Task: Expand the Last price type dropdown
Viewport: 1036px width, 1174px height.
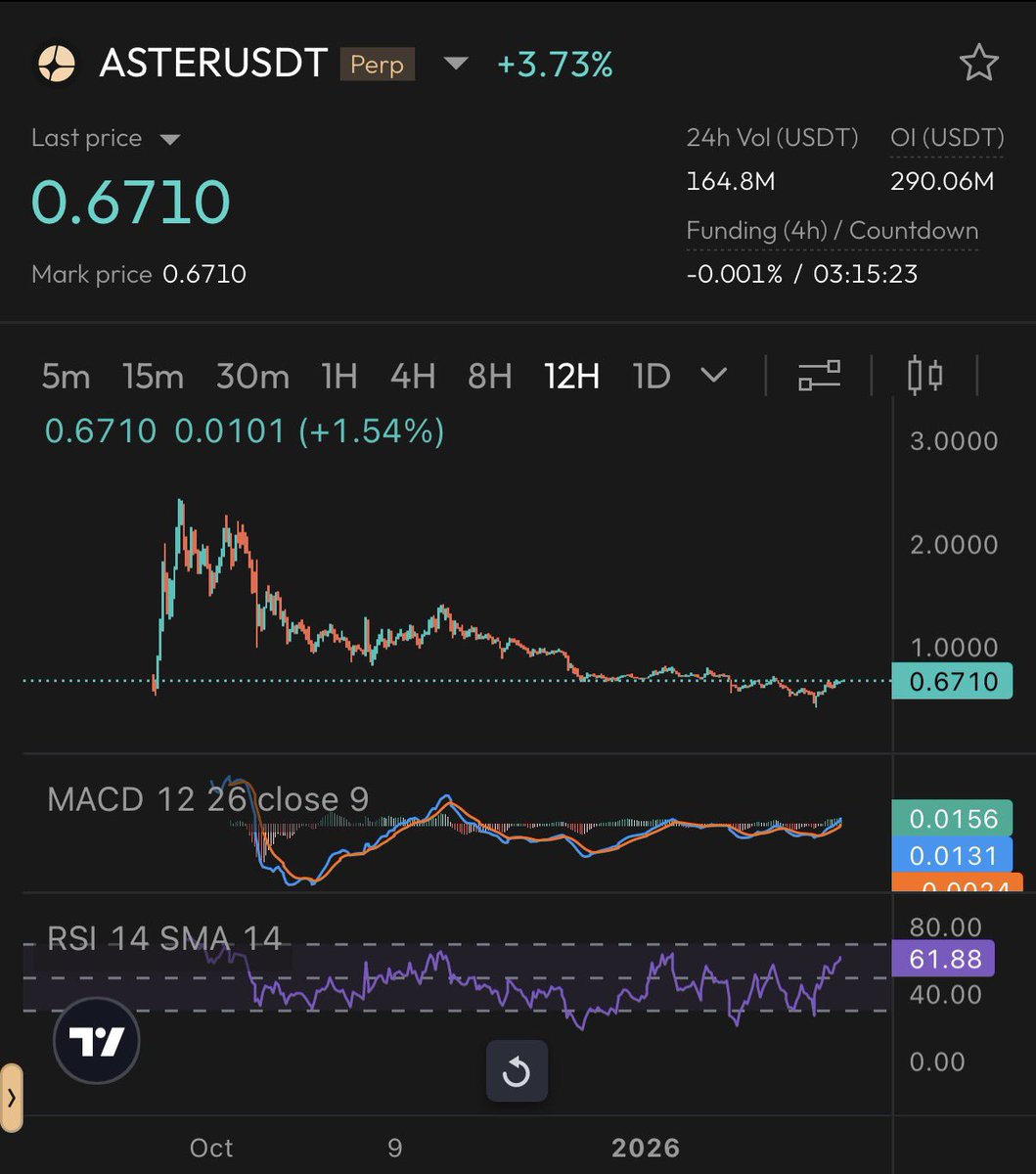Action: click(169, 139)
